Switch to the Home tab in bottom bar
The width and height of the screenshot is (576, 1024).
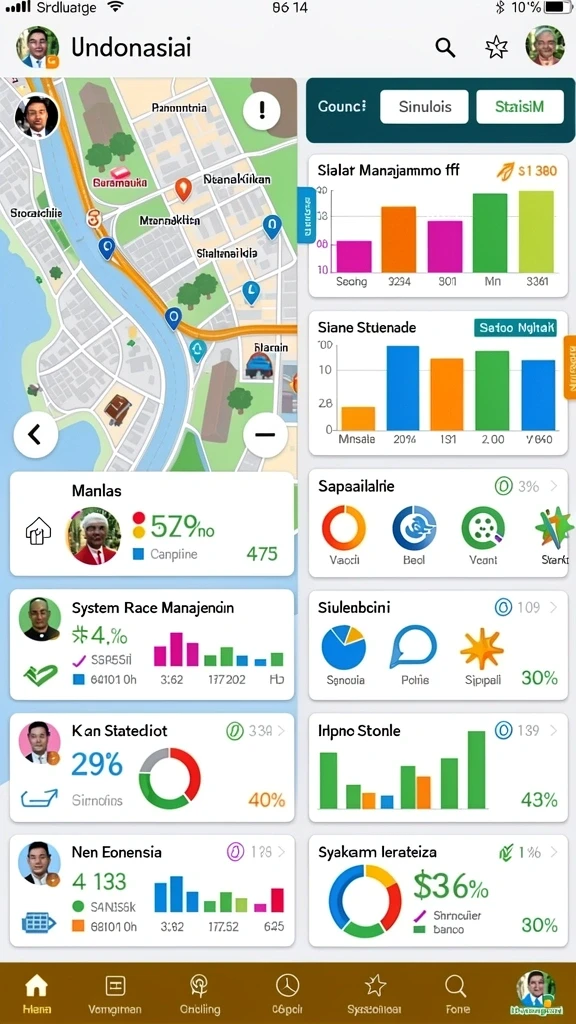(x=37, y=993)
